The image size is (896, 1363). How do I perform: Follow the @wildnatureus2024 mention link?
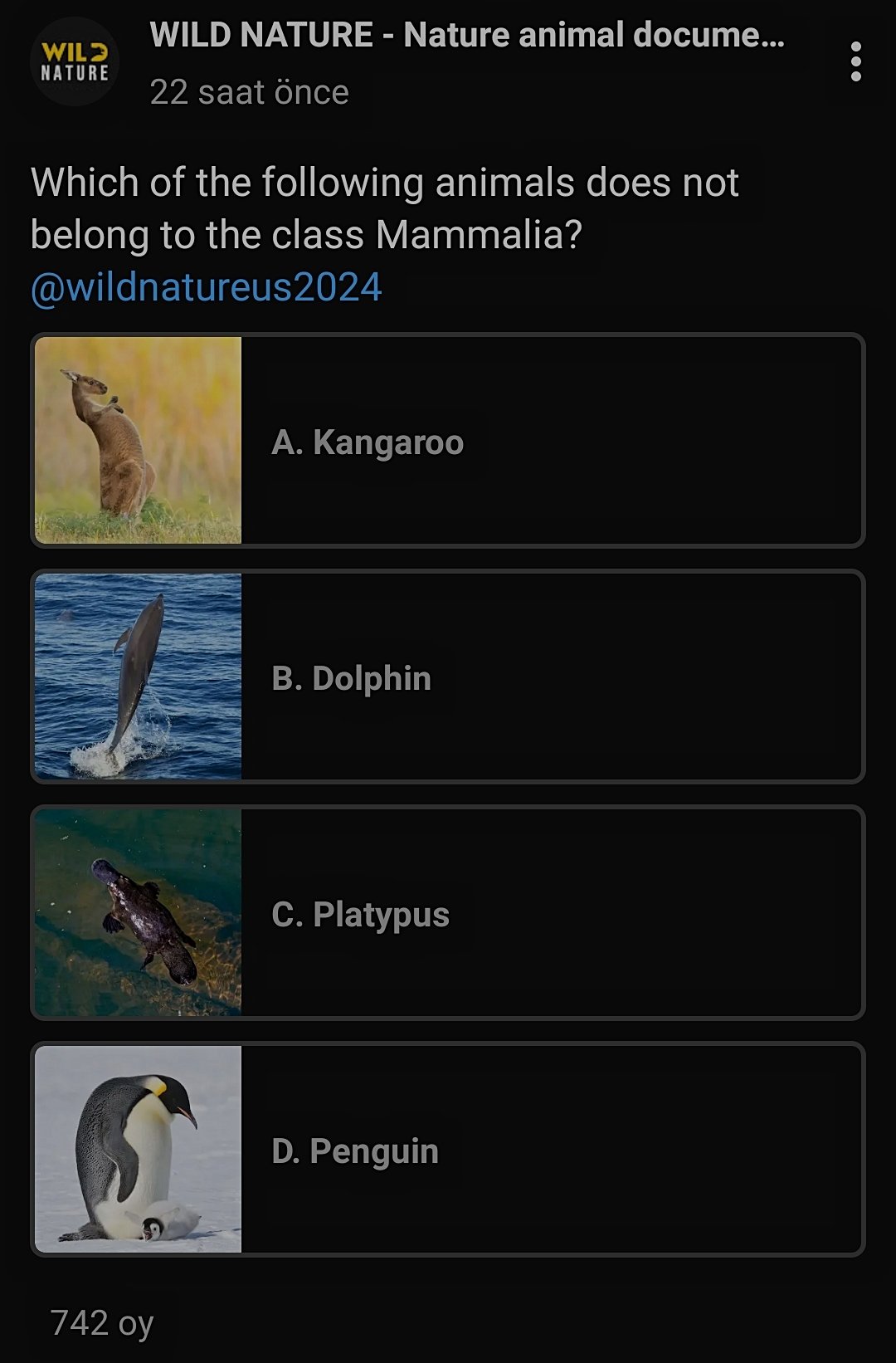pyautogui.click(x=206, y=287)
